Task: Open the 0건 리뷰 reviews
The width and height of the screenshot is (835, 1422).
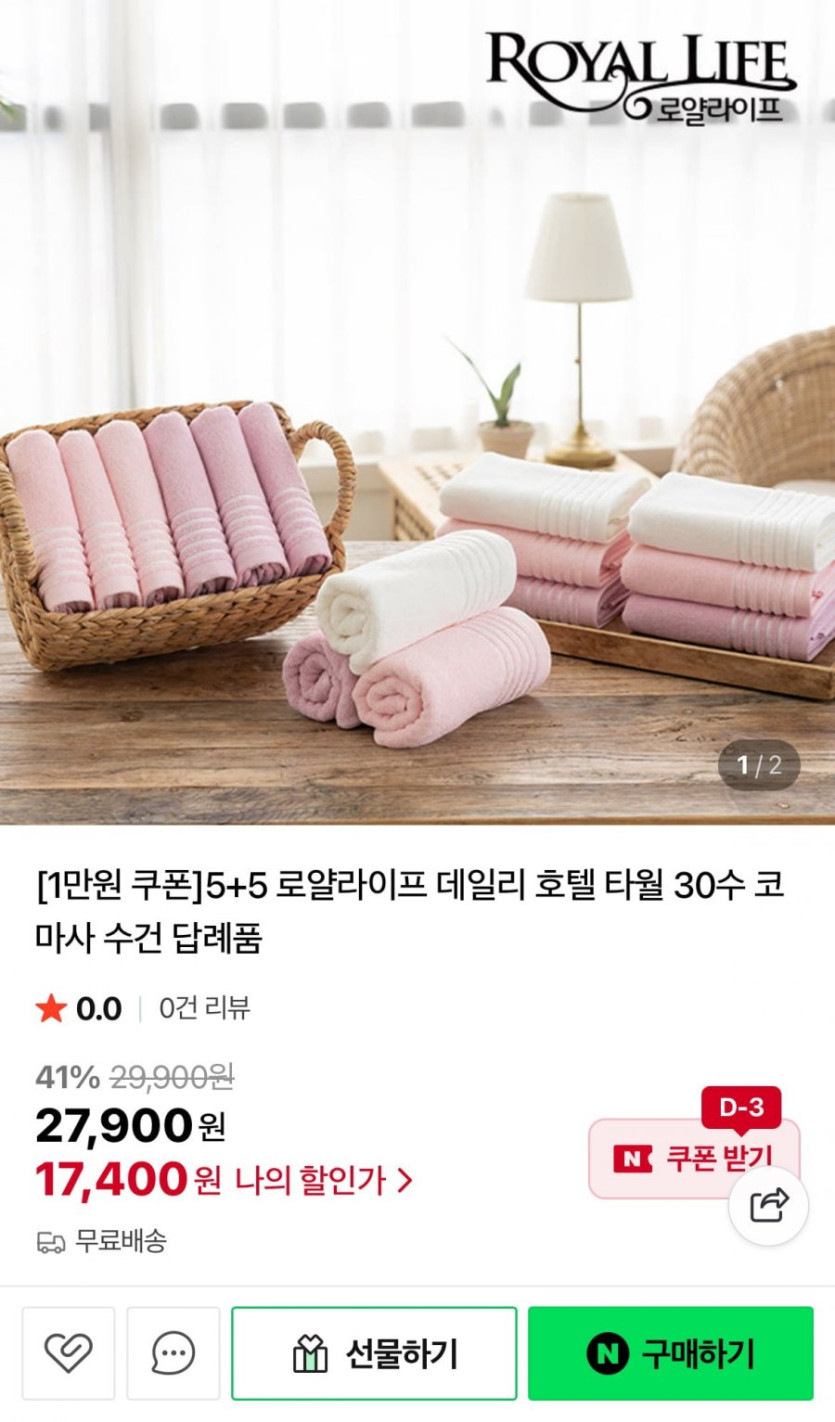Action: pyautogui.click(x=204, y=1008)
